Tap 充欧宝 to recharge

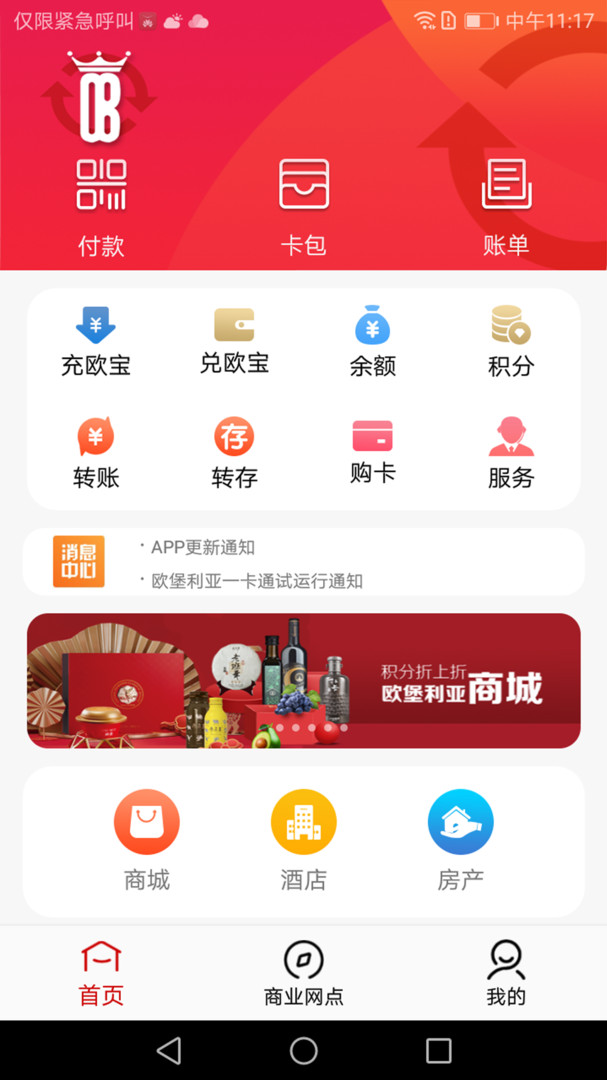coord(96,342)
